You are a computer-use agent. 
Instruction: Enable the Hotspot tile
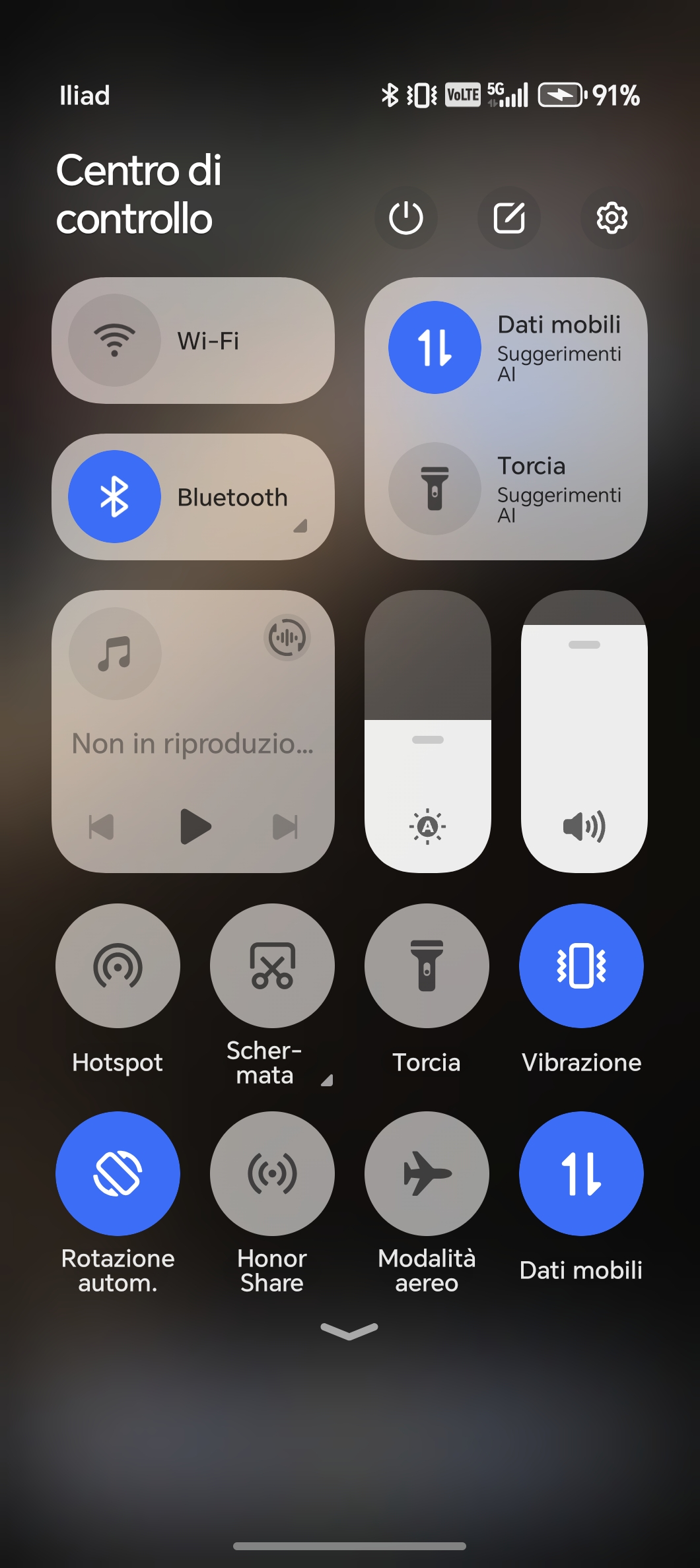118,965
